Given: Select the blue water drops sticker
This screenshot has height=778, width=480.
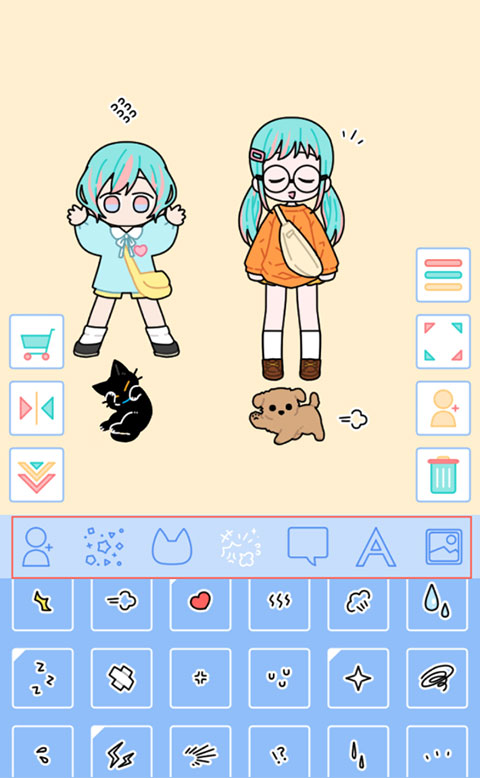Looking at the screenshot, I should [437, 603].
